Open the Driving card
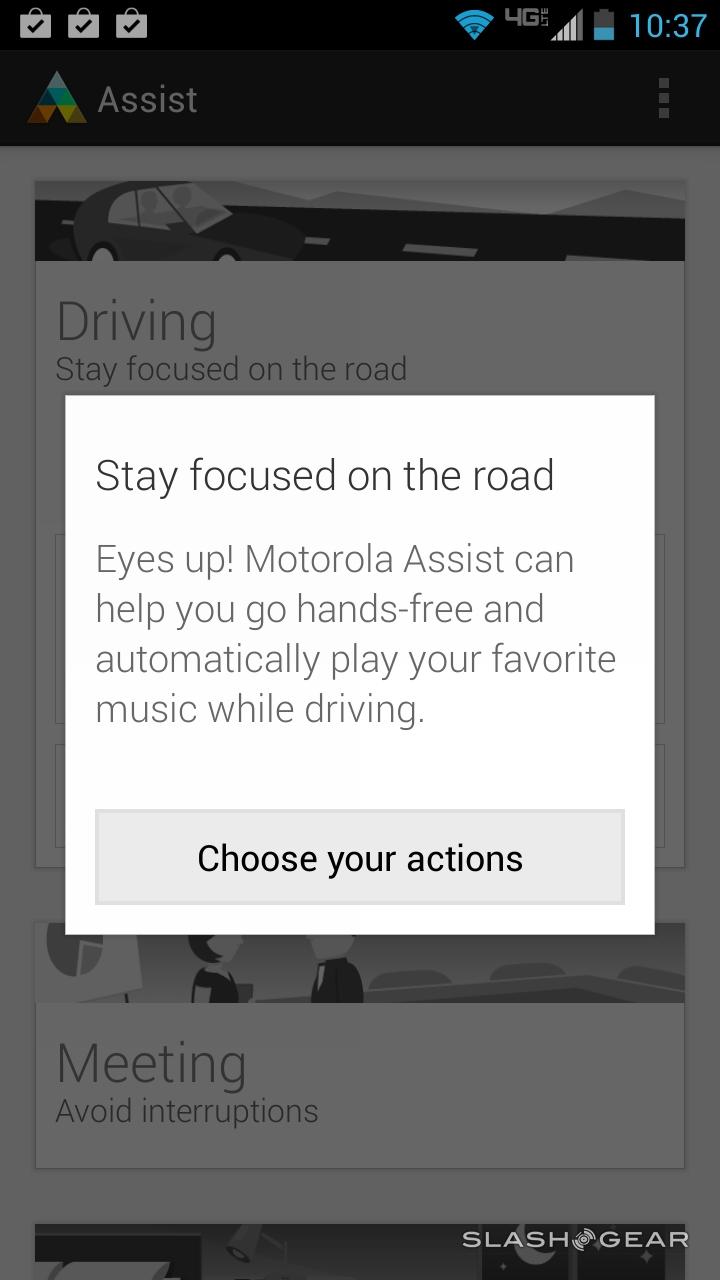The width and height of the screenshot is (720, 1280). (x=360, y=330)
